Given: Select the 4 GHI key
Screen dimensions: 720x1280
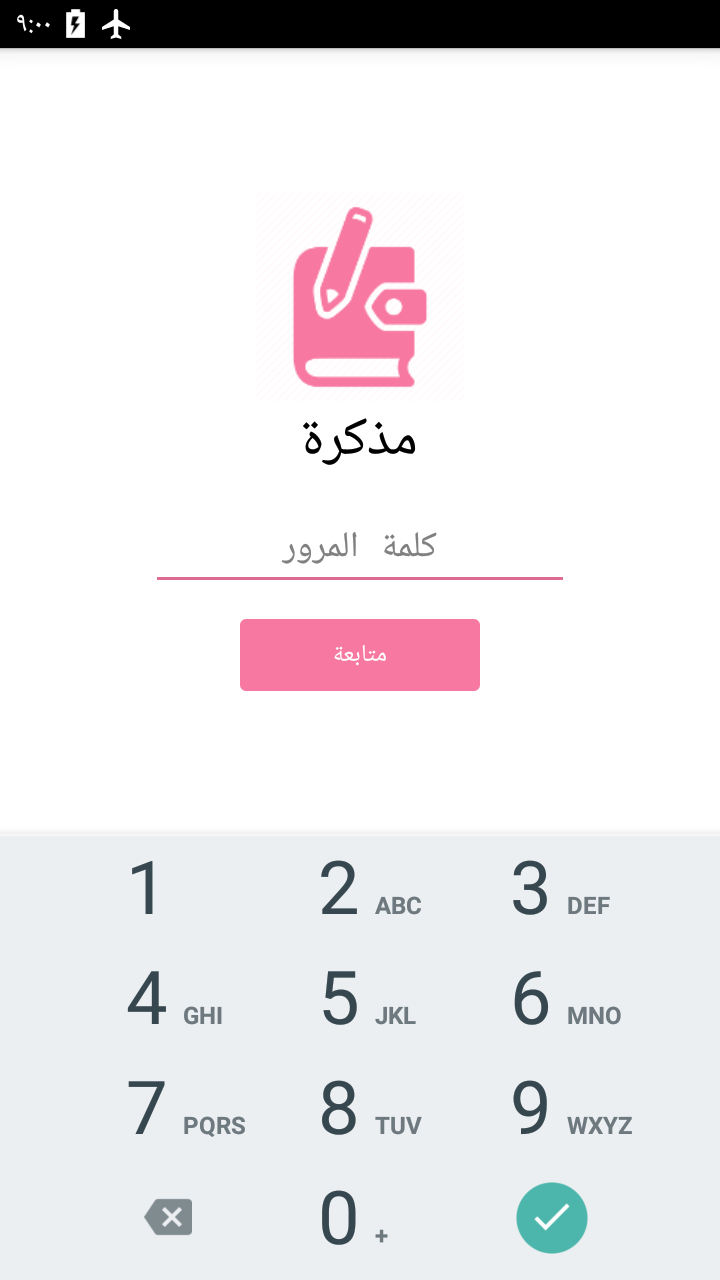Looking at the screenshot, I should point(168,999).
